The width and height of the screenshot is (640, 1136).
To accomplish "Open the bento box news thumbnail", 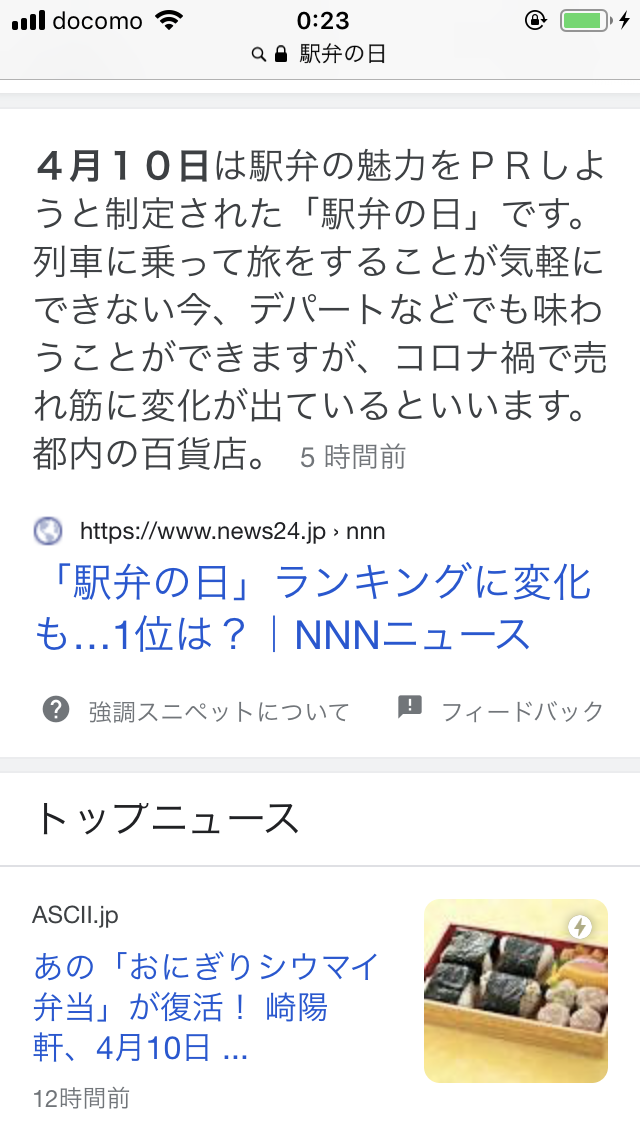I will point(515,990).
